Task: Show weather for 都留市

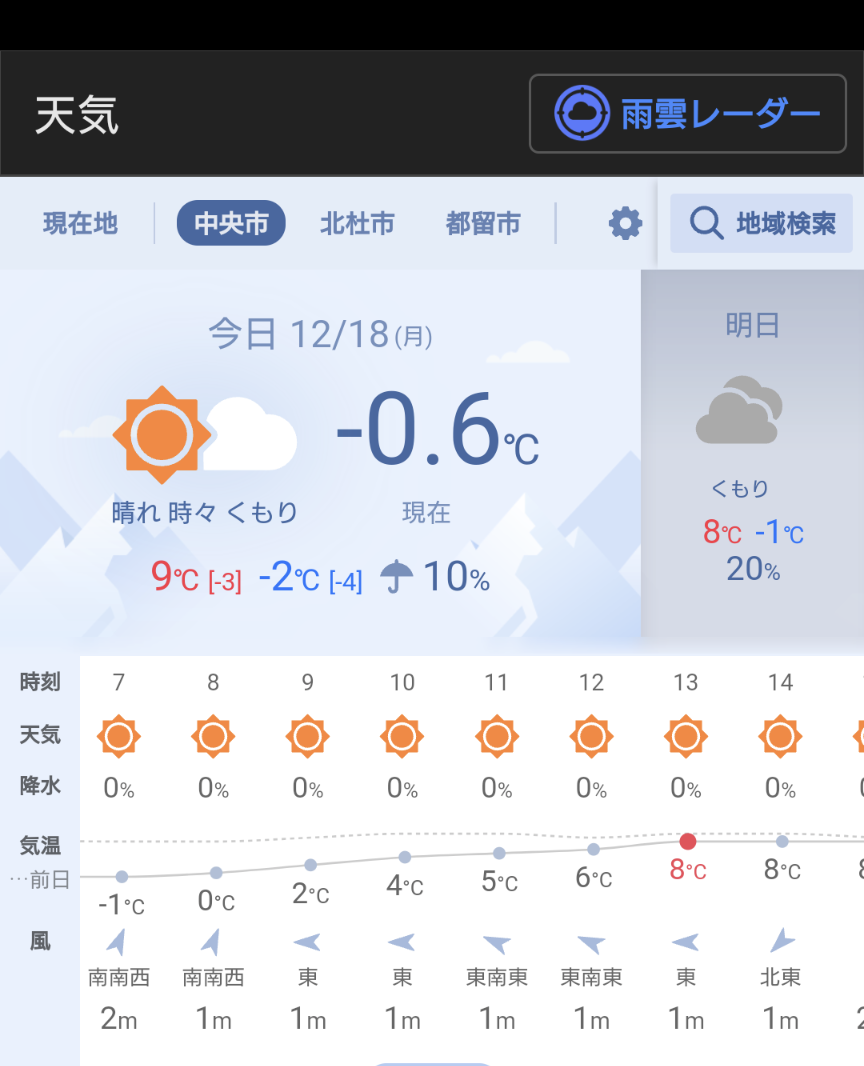Action: [483, 223]
